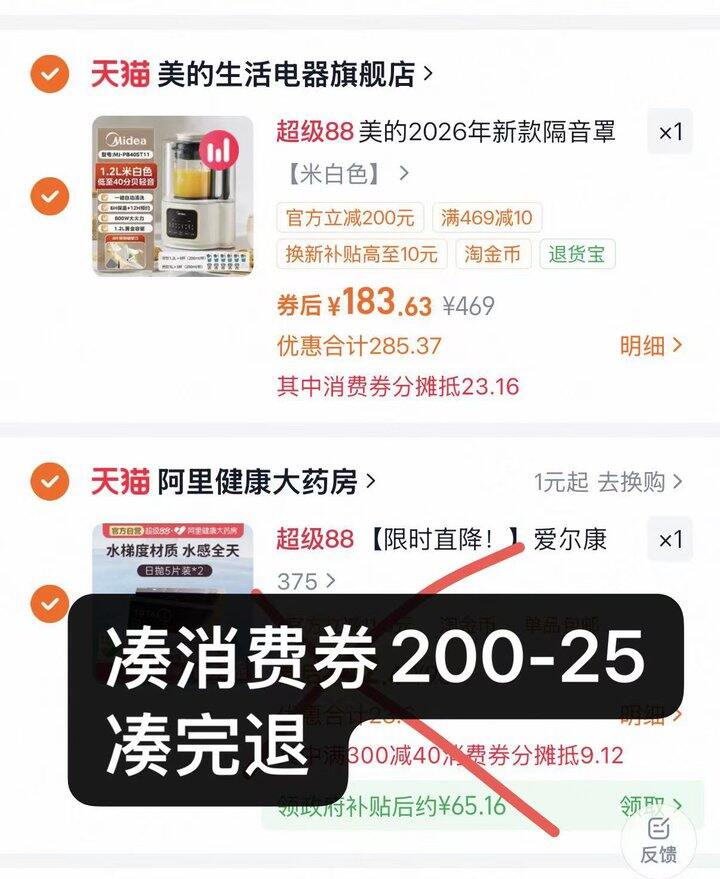Change the 【米白色】 color option
This screenshot has height=879, width=720.
[x=344, y=174]
